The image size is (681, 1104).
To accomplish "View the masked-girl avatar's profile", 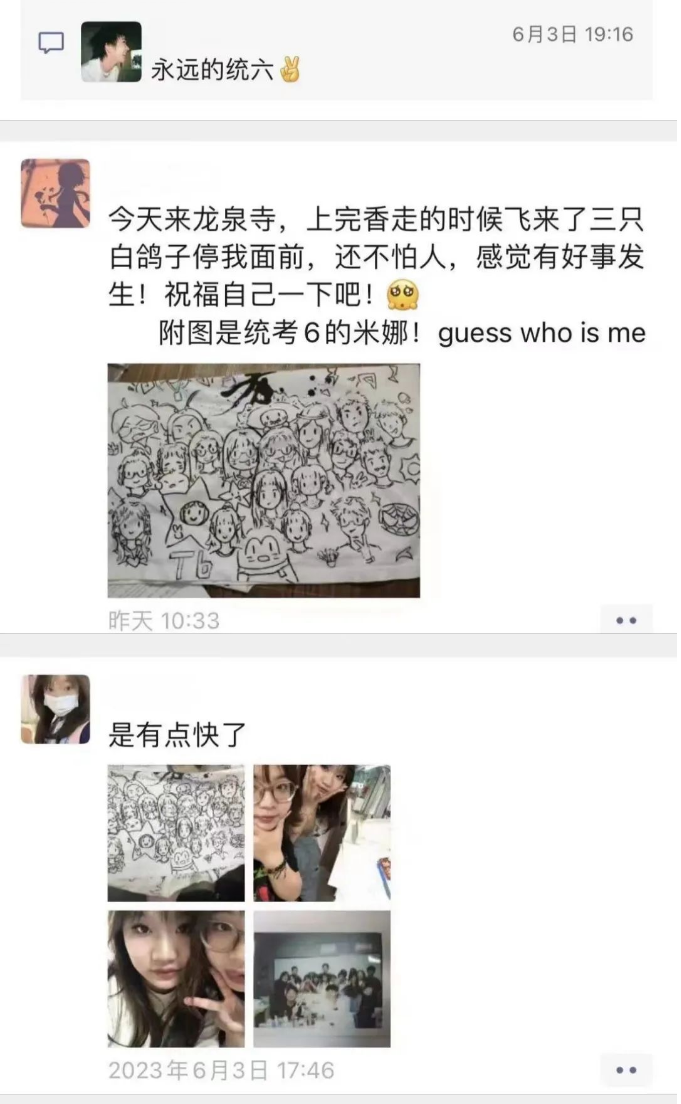I will tap(55, 709).
